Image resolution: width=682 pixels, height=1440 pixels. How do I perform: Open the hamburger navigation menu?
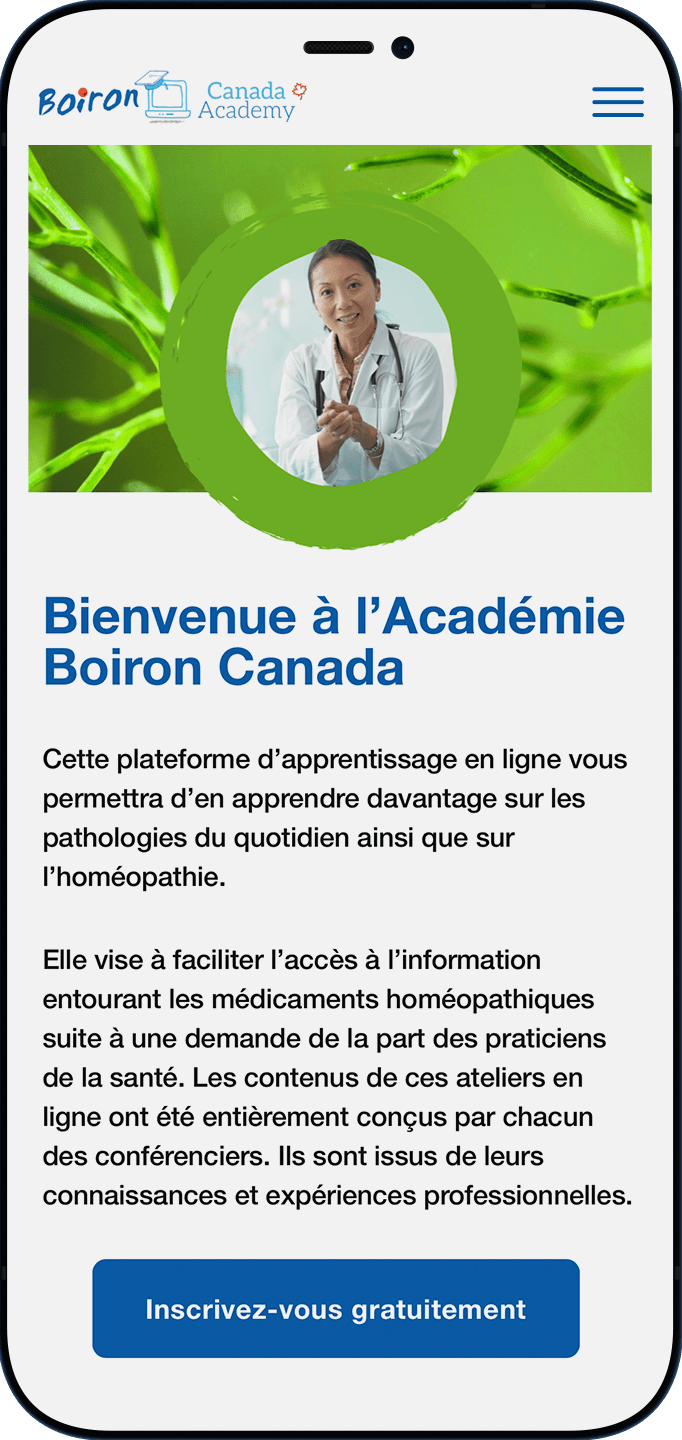click(x=617, y=102)
